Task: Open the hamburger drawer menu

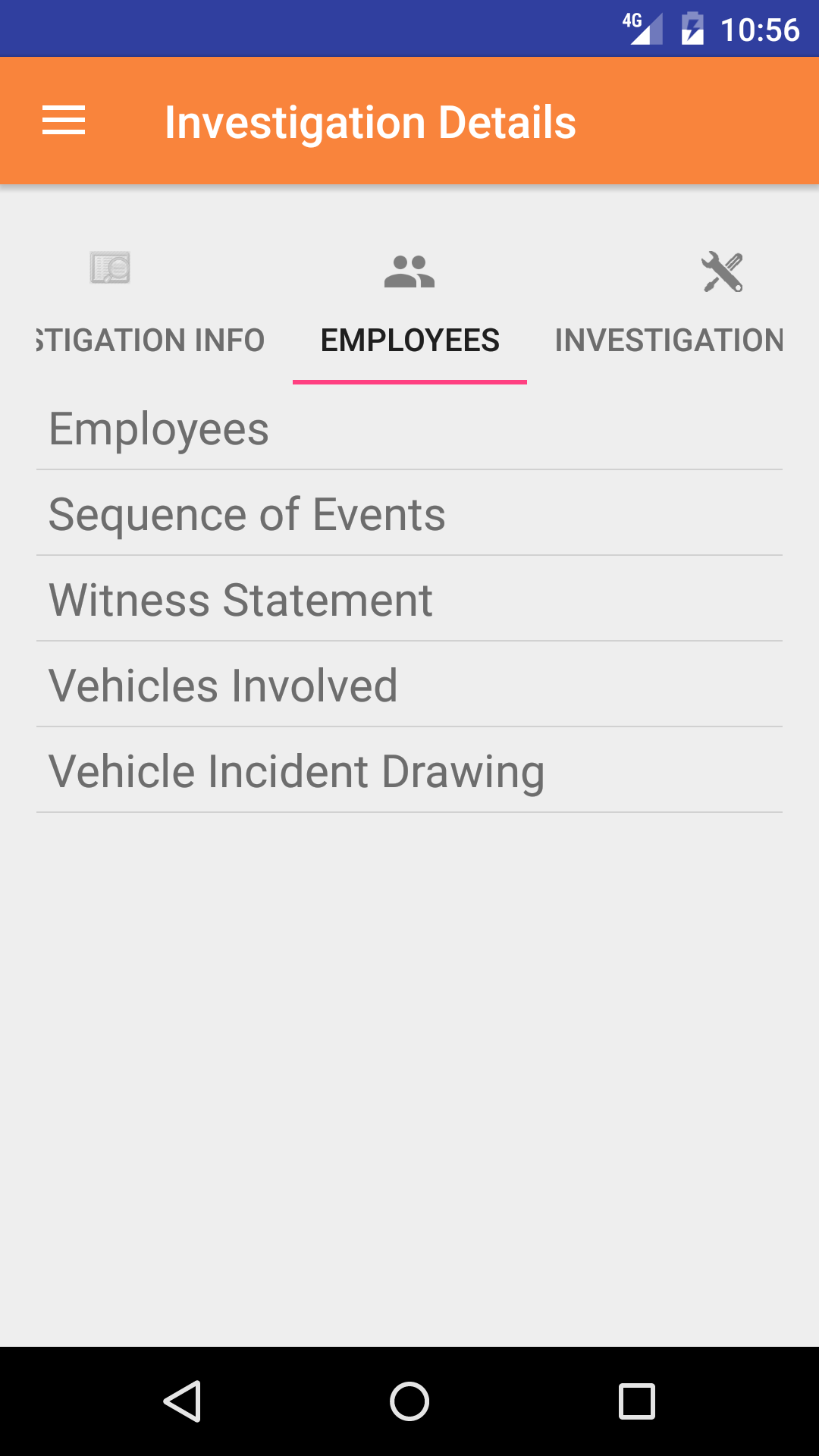Action: [x=64, y=121]
